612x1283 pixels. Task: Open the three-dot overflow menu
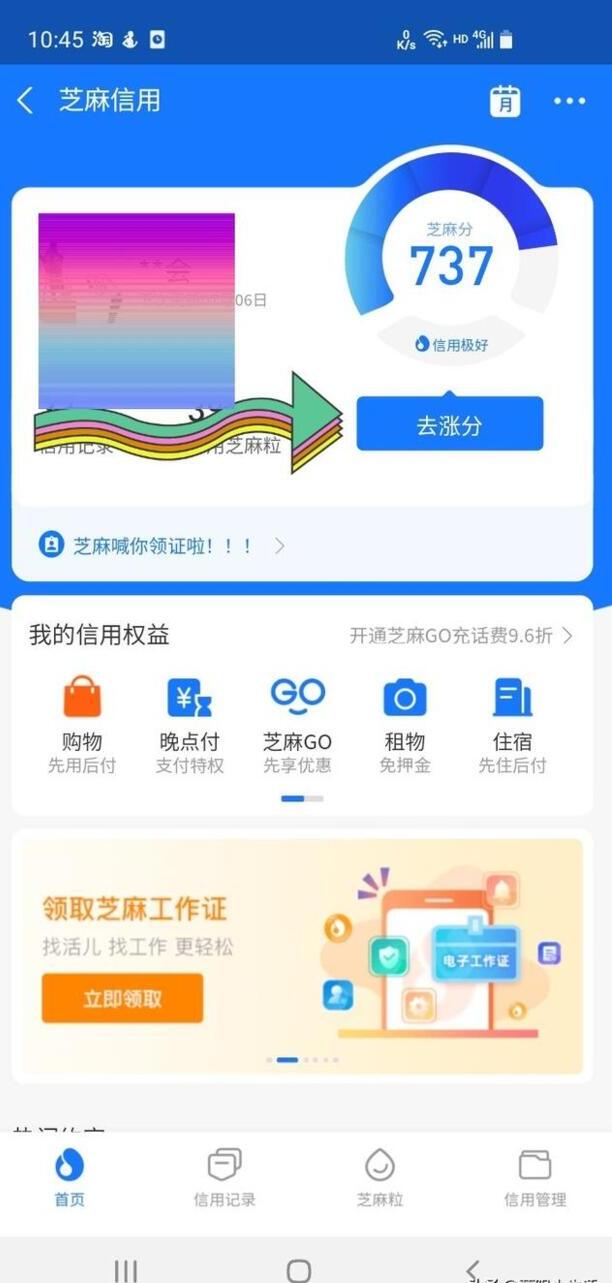pos(570,101)
